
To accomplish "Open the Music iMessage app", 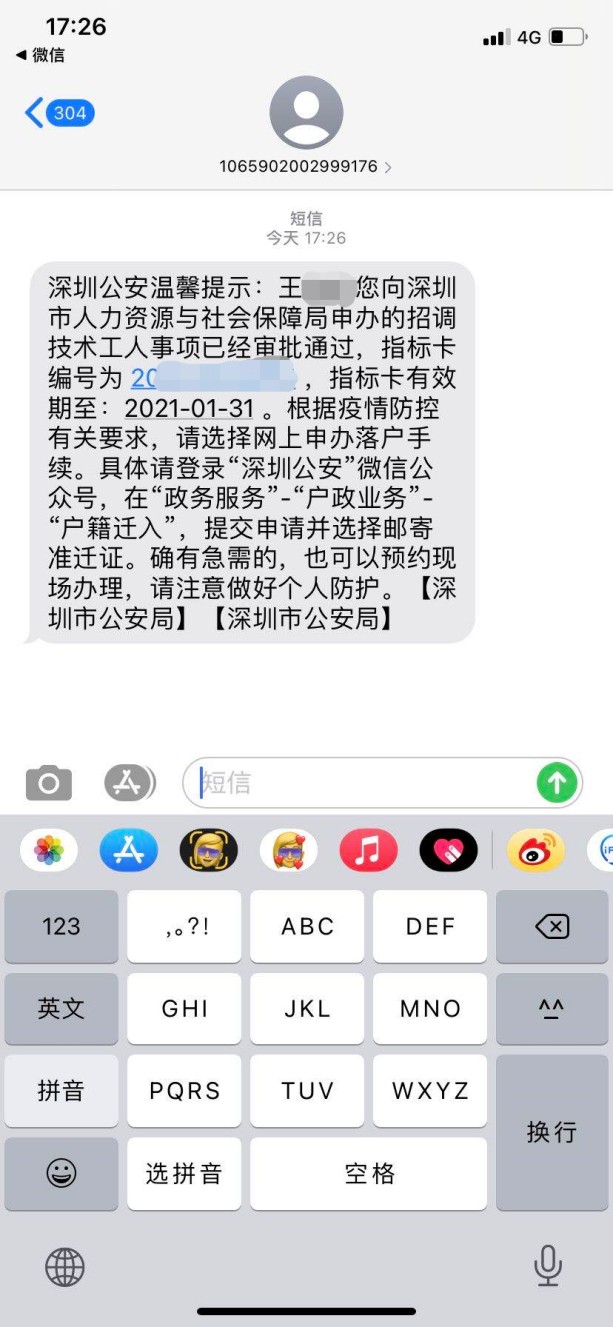I will (x=368, y=851).
